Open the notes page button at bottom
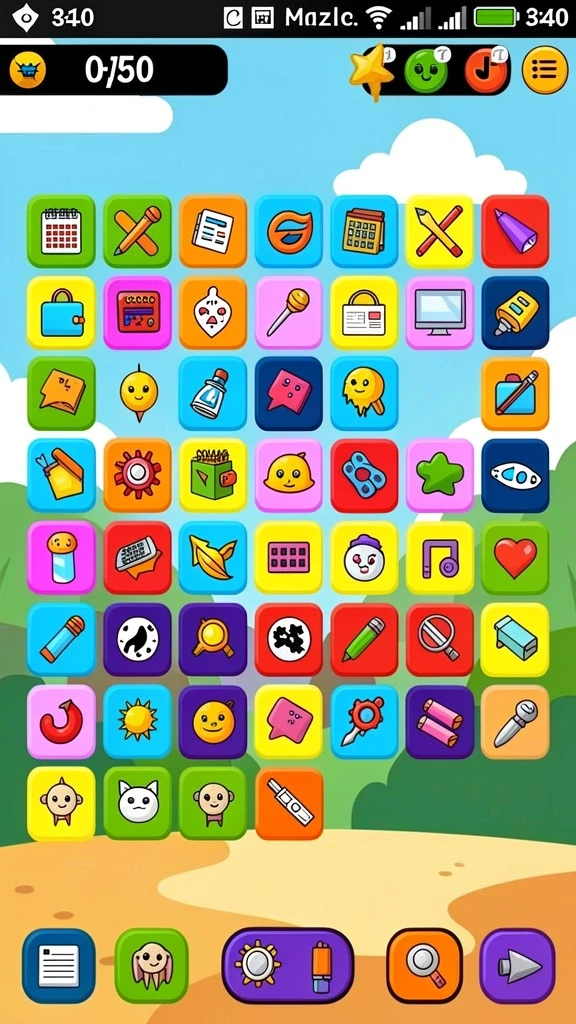The height and width of the screenshot is (1024, 576). [x=59, y=965]
